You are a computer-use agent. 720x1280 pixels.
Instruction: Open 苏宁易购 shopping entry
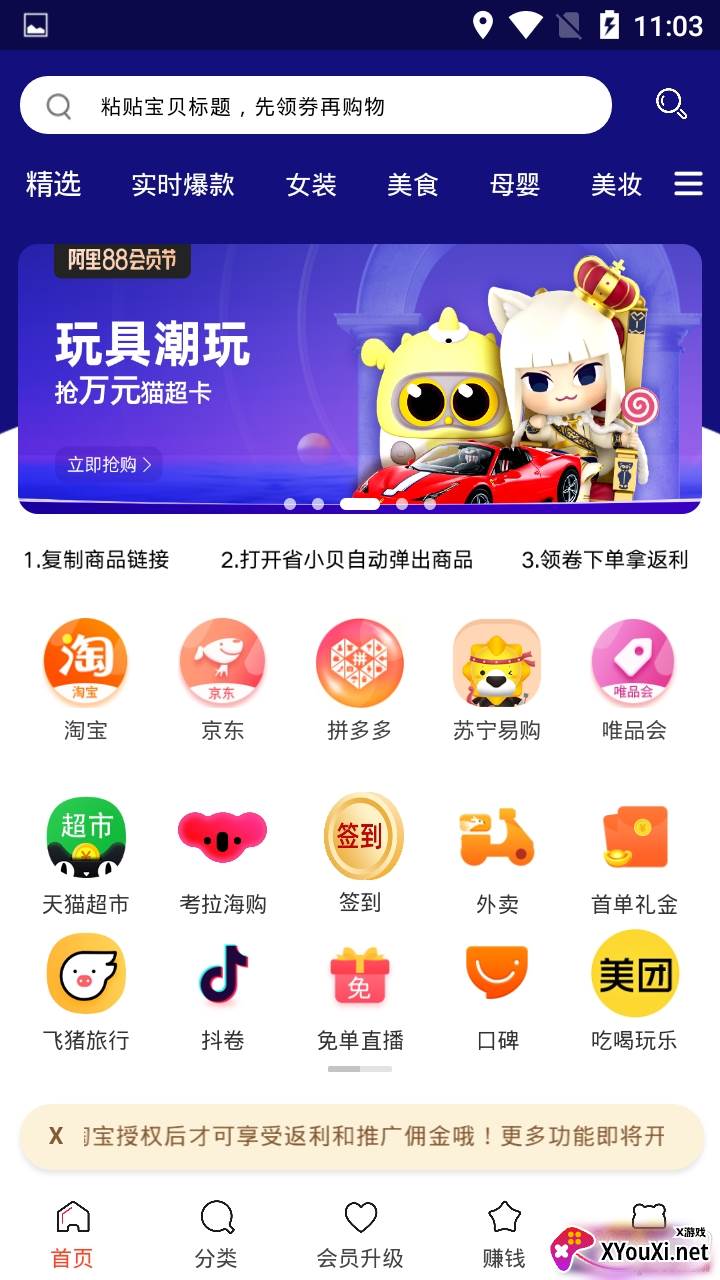click(x=497, y=663)
